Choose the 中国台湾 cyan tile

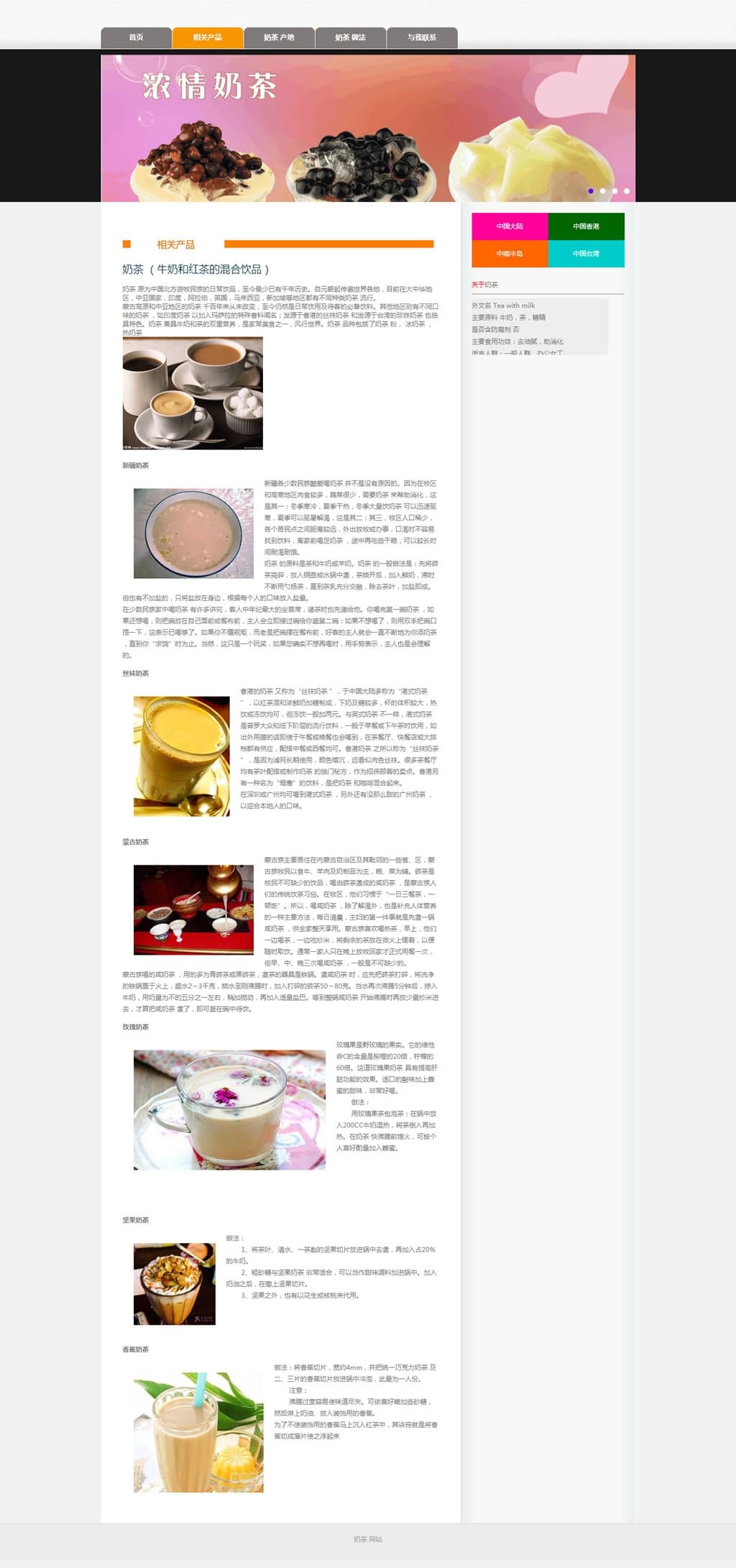(x=586, y=254)
